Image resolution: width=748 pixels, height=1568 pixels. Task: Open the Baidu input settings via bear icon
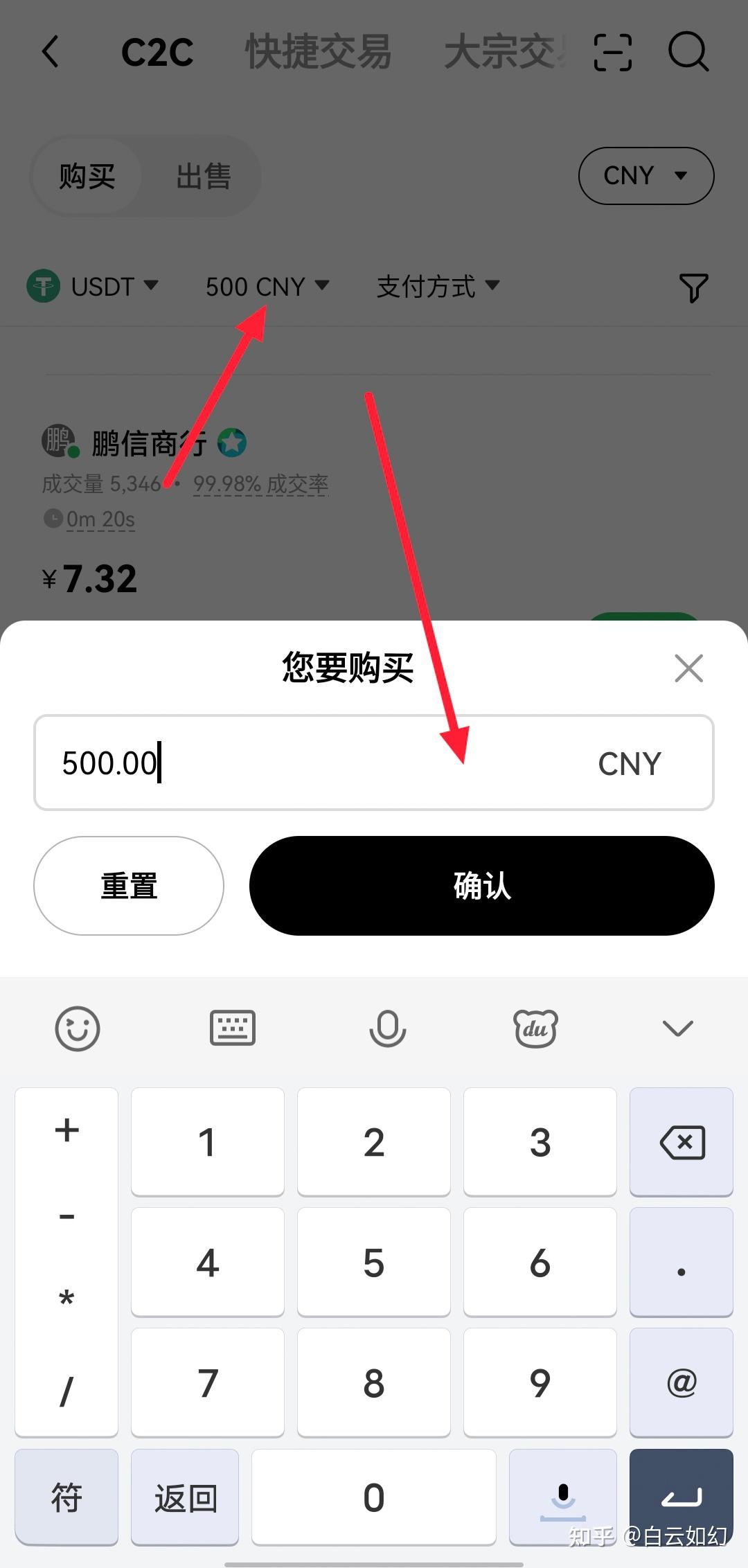(x=535, y=1028)
